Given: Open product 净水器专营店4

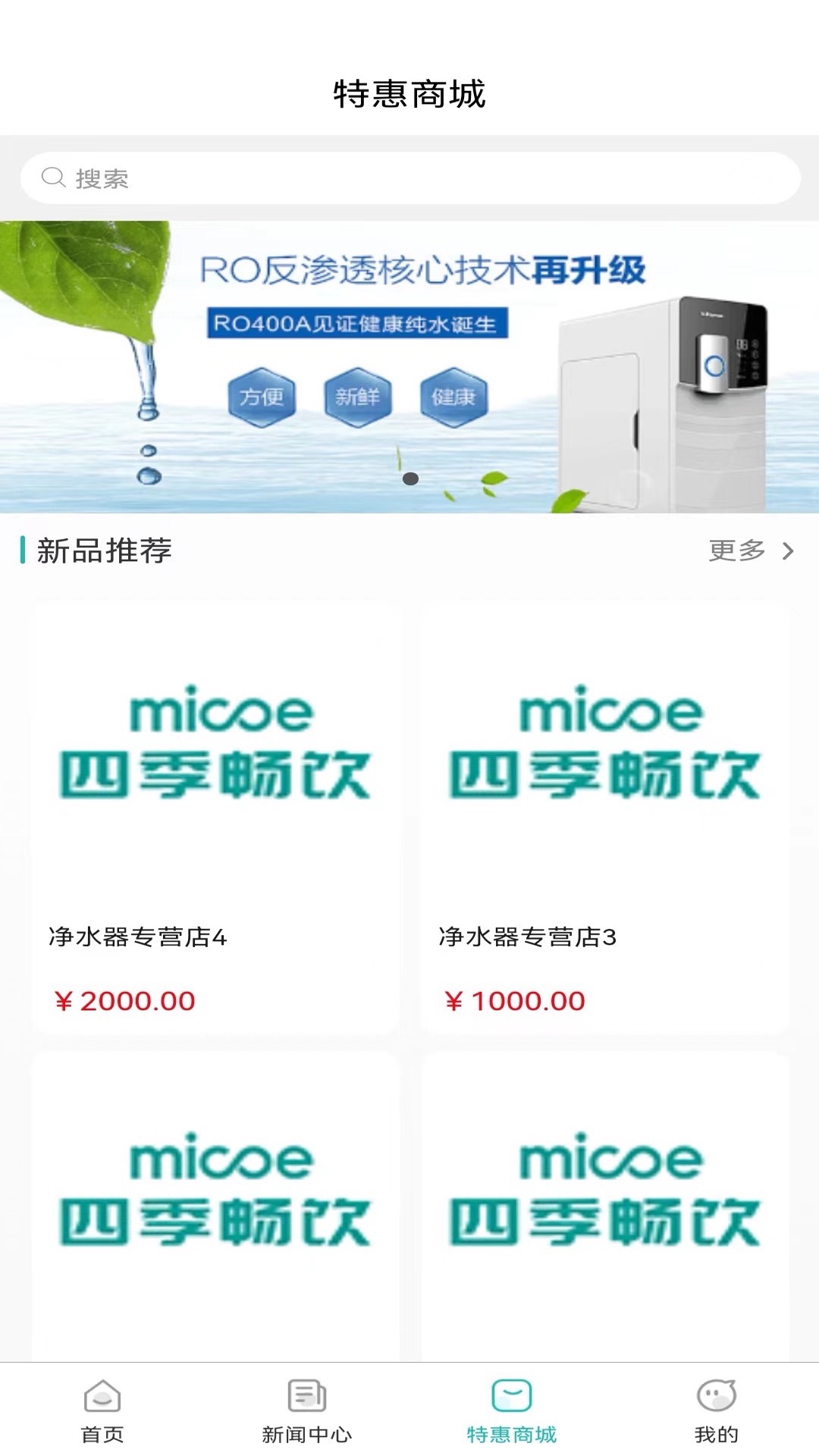Looking at the screenshot, I should pos(215,817).
